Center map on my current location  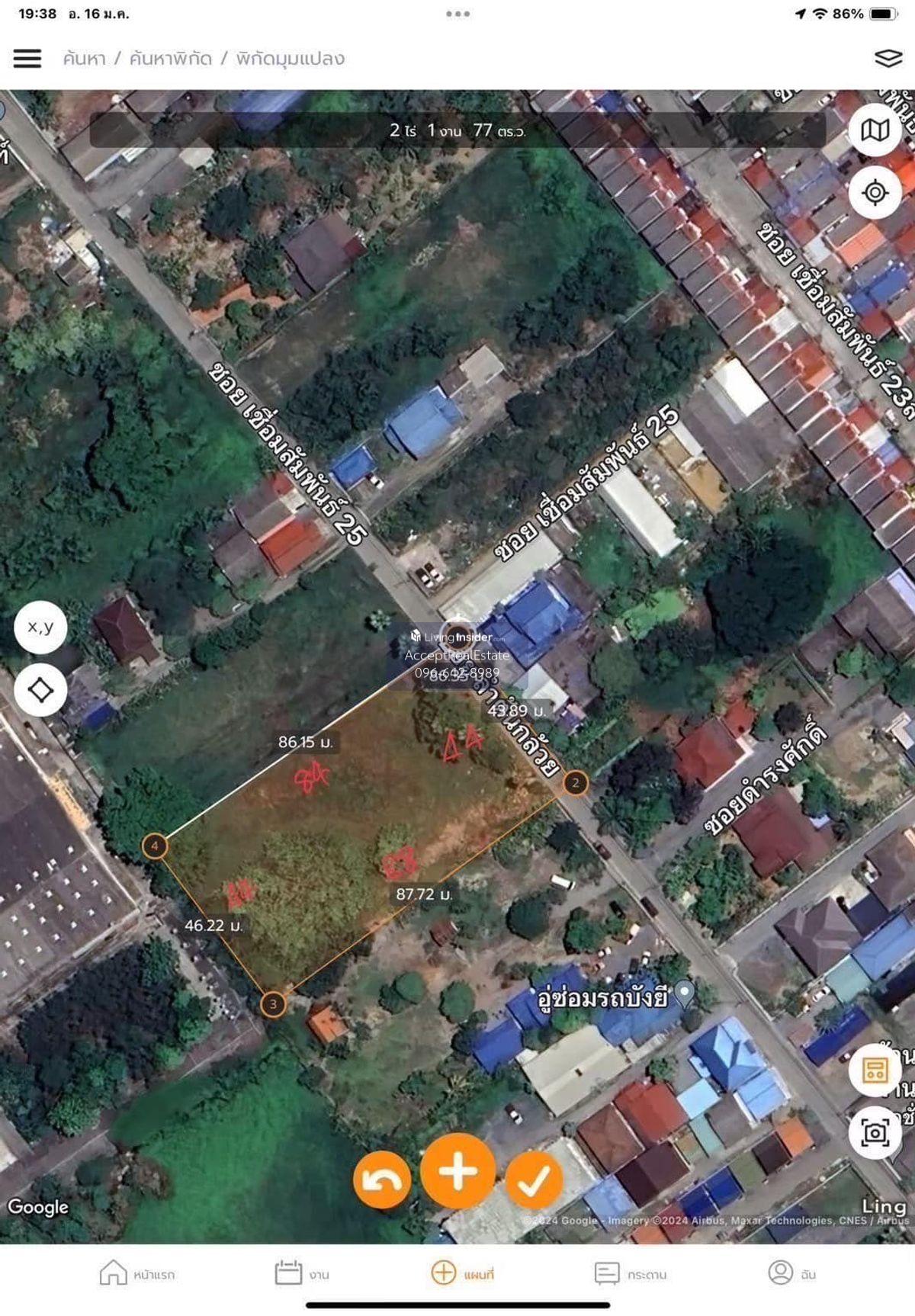(x=875, y=192)
